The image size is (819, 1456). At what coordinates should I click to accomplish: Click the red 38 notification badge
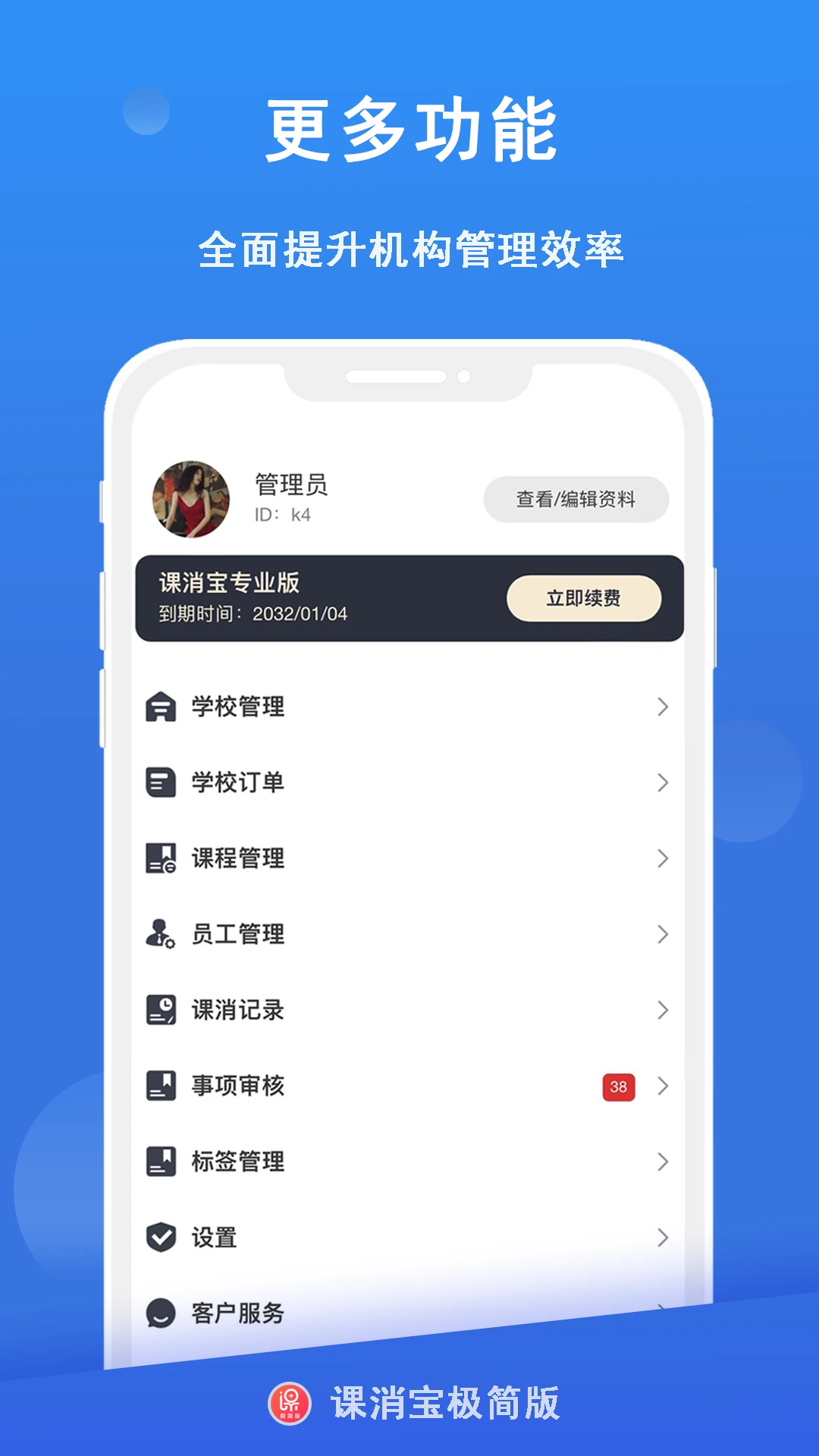click(x=618, y=1086)
